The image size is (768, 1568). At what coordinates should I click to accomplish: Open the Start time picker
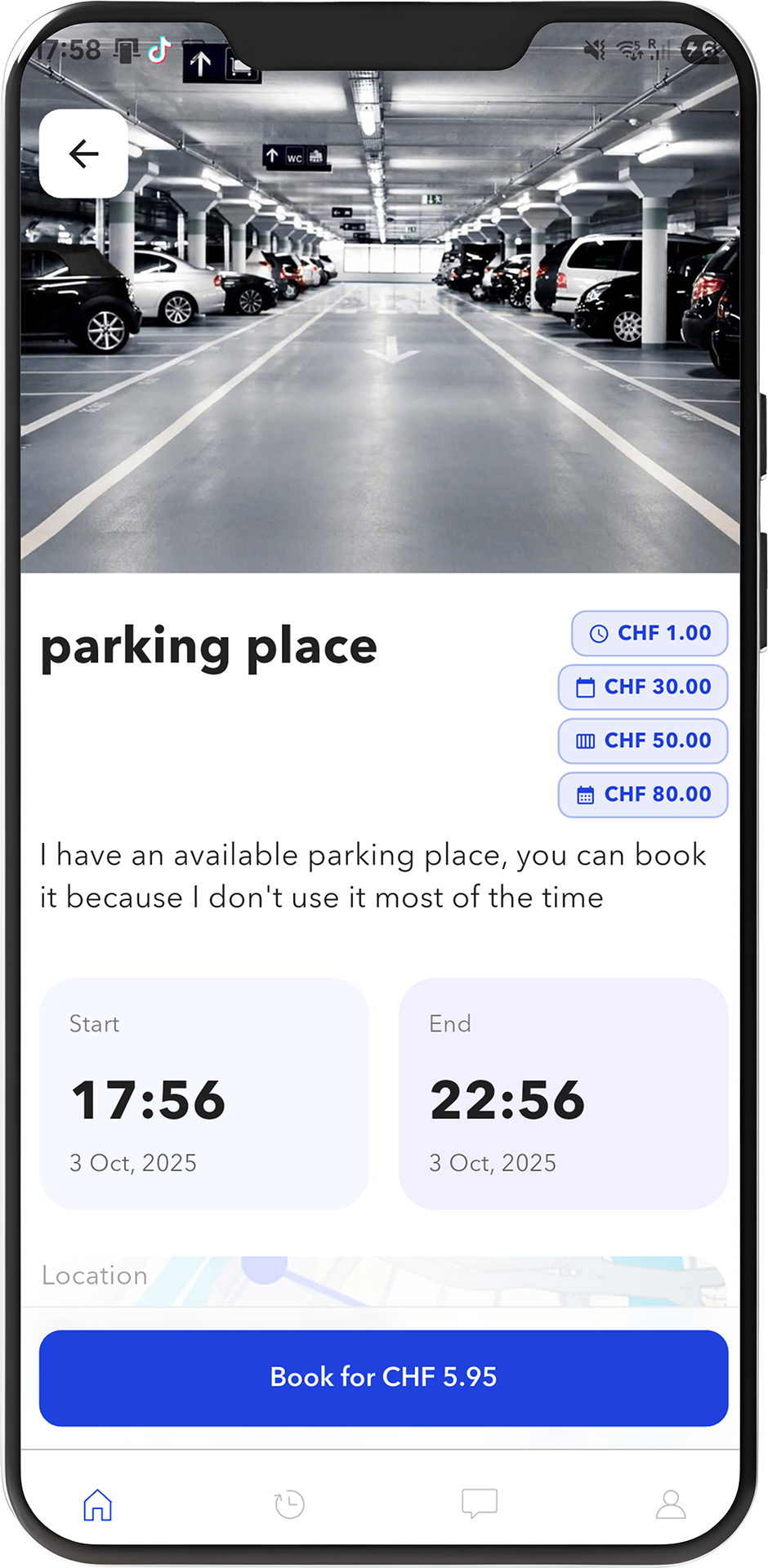(x=203, y=1094)
